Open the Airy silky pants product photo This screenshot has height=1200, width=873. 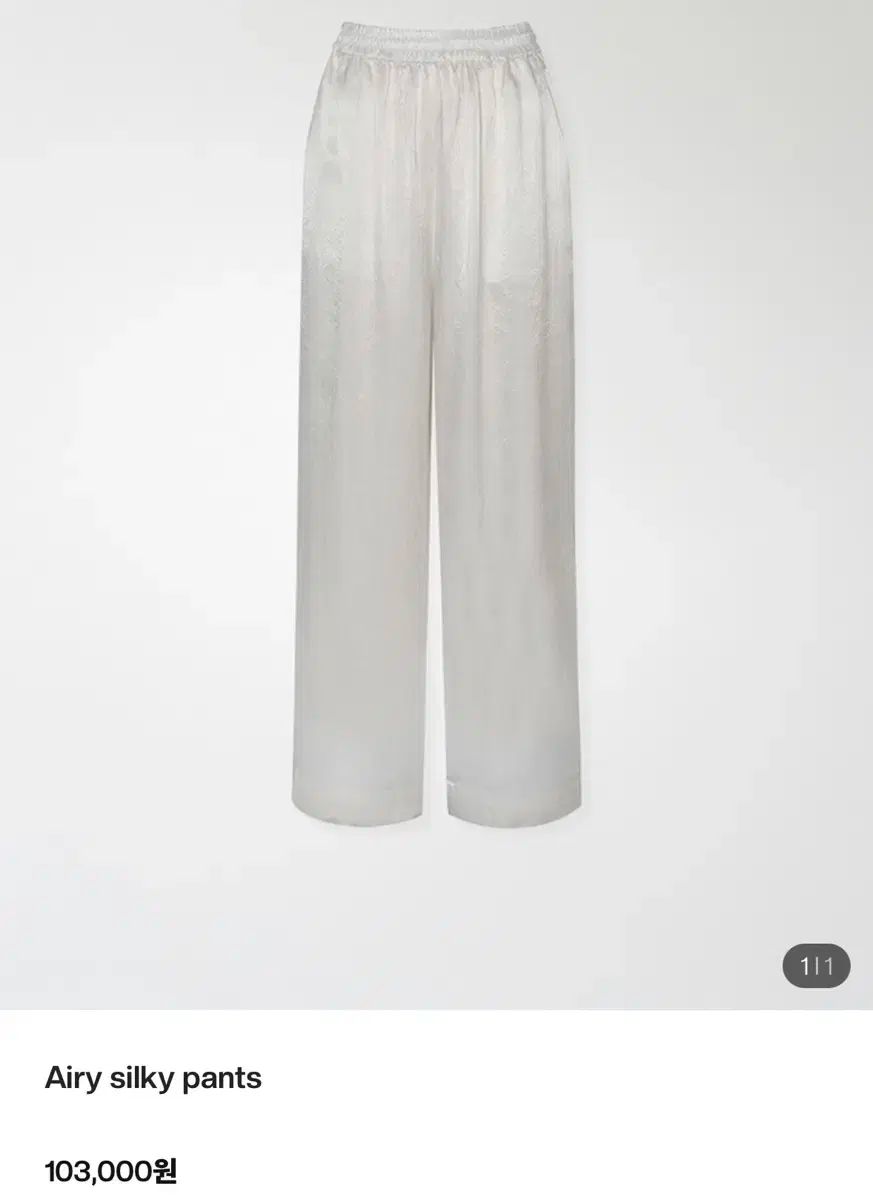click(x=440, y=420)
